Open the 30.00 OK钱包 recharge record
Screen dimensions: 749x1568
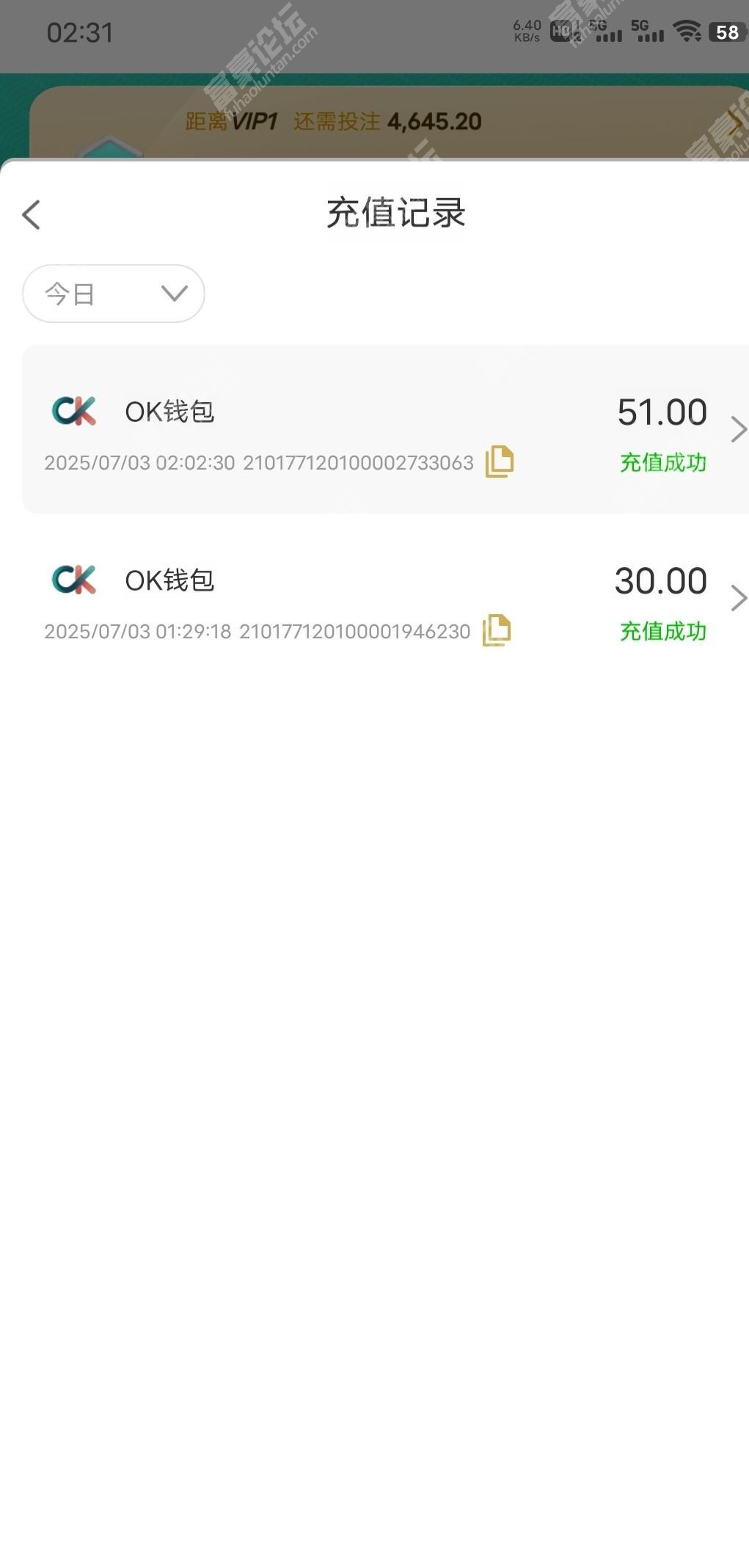coord(385,598)
